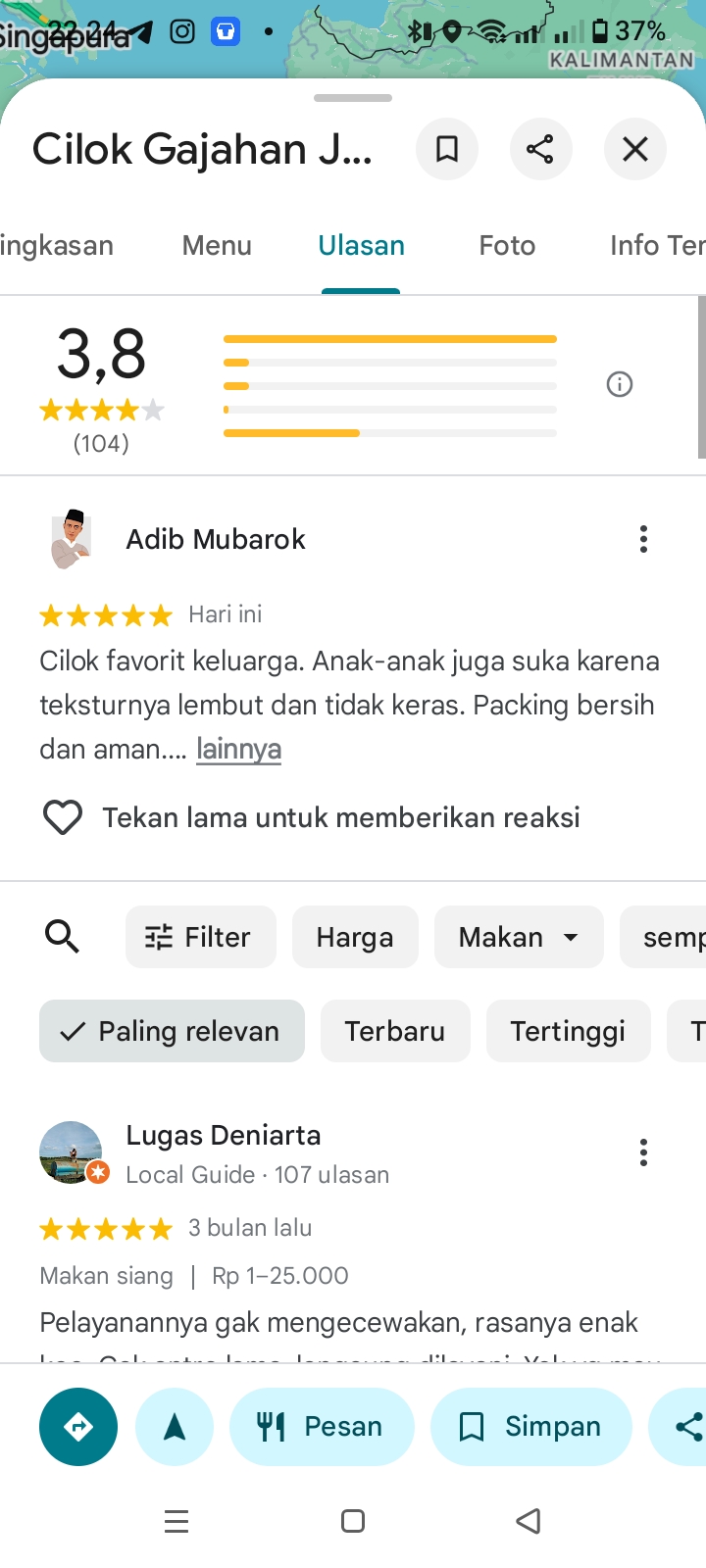The image size is (706, 1568).
Task: Tap the heart to react to the review
Action: [x=63, y=817]
